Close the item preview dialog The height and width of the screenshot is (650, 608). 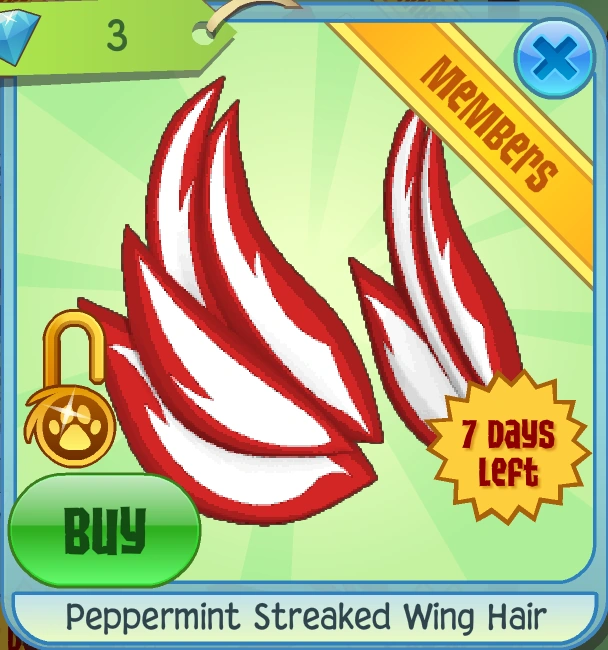554,58
